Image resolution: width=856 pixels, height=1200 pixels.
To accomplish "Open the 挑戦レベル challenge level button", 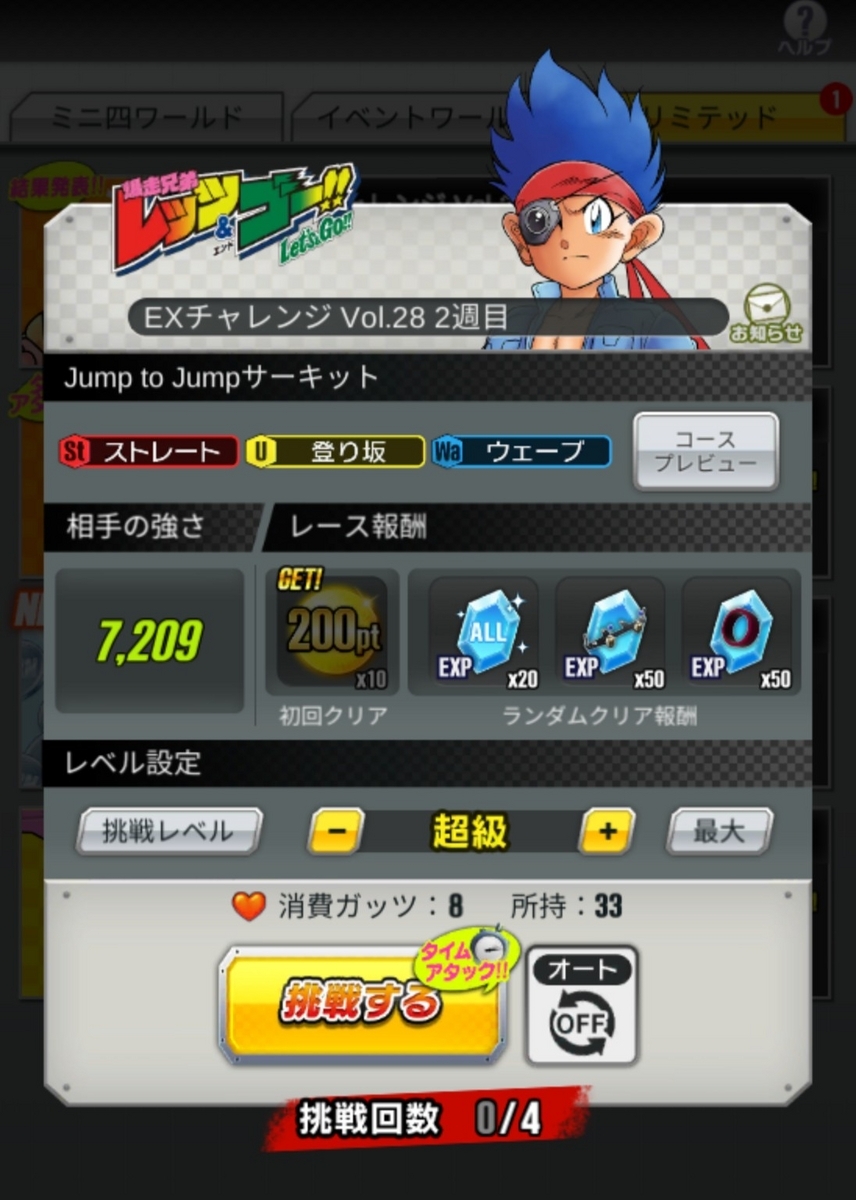I will [x=168, y=831].
